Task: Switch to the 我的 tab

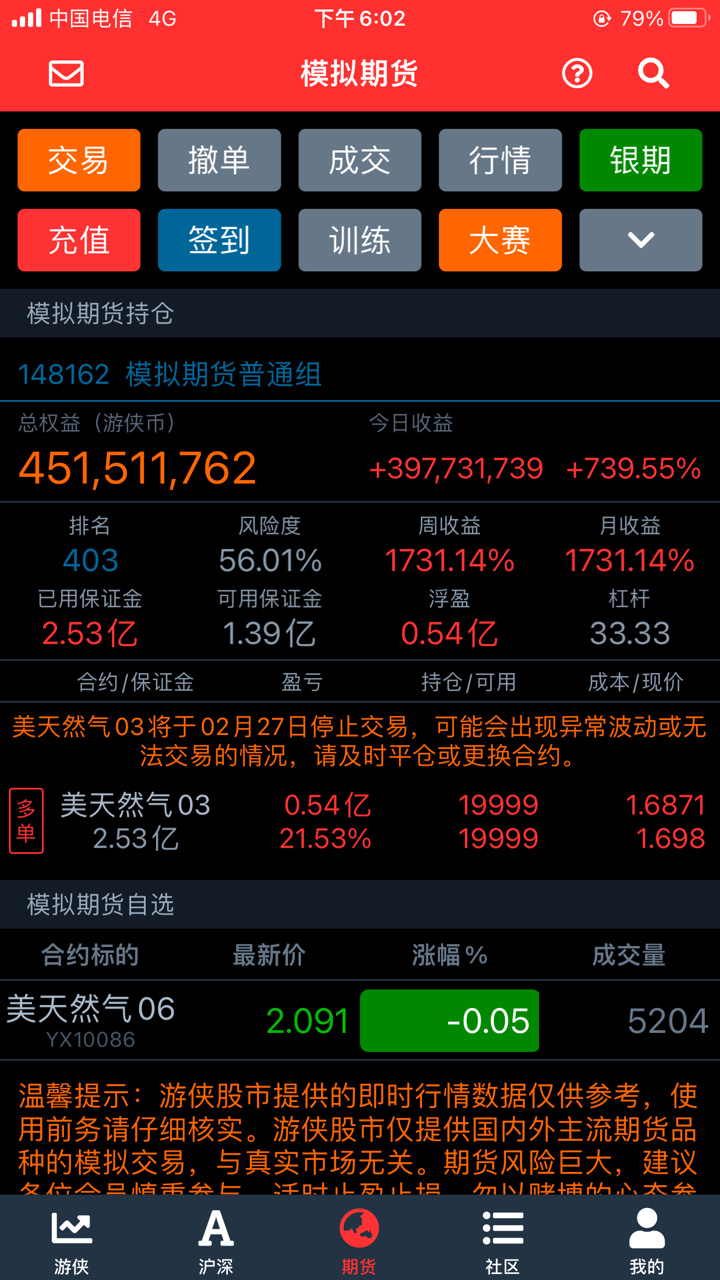Action: [647, 1240]
